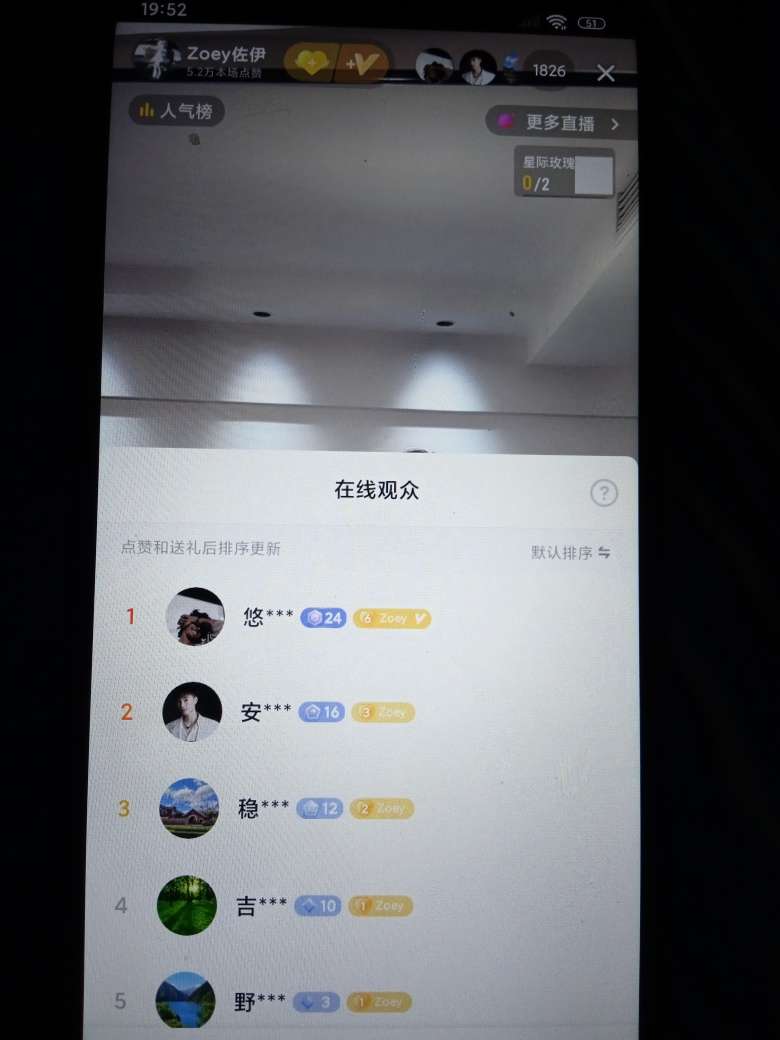Open viewer 野*** profile row

[x=300, y=1000]
